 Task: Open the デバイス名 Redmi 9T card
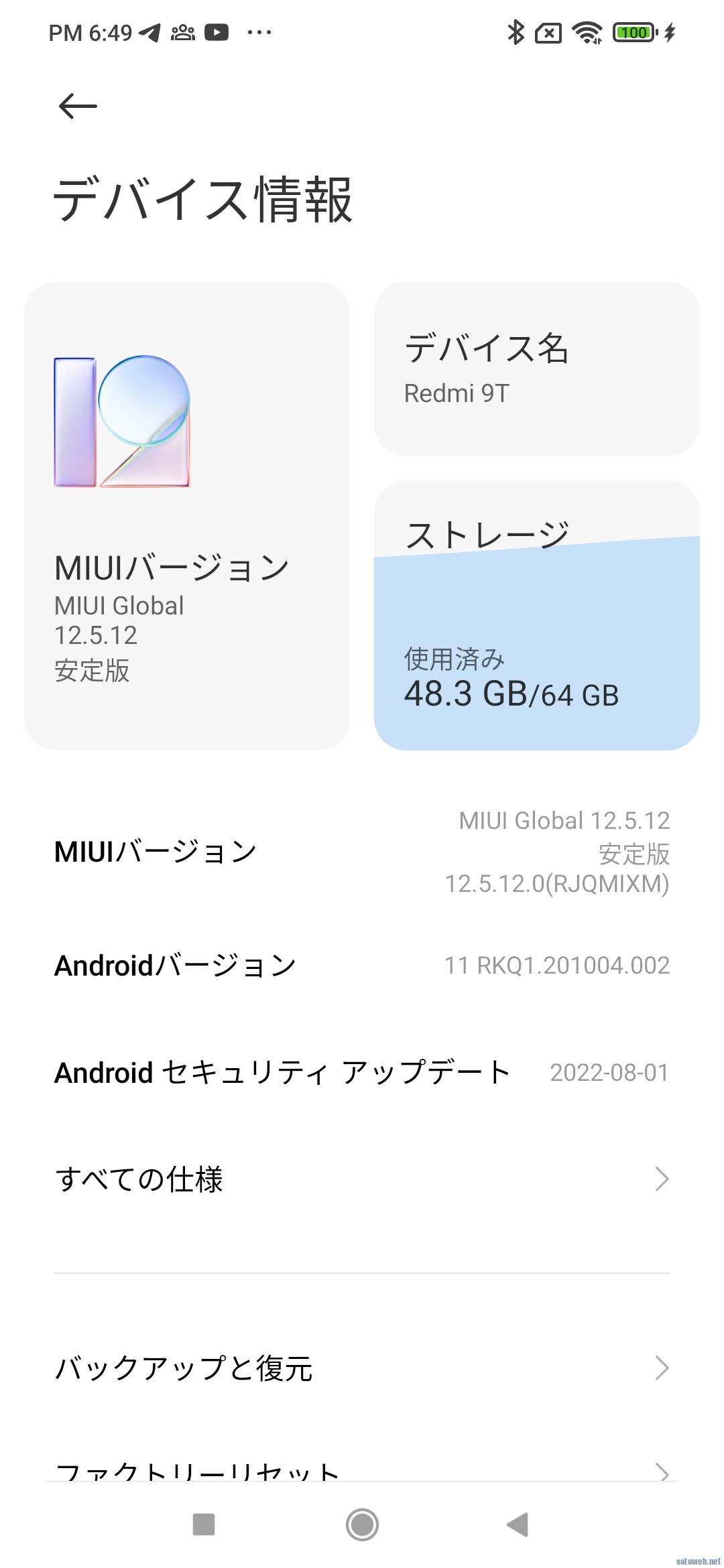pos(536,369)
